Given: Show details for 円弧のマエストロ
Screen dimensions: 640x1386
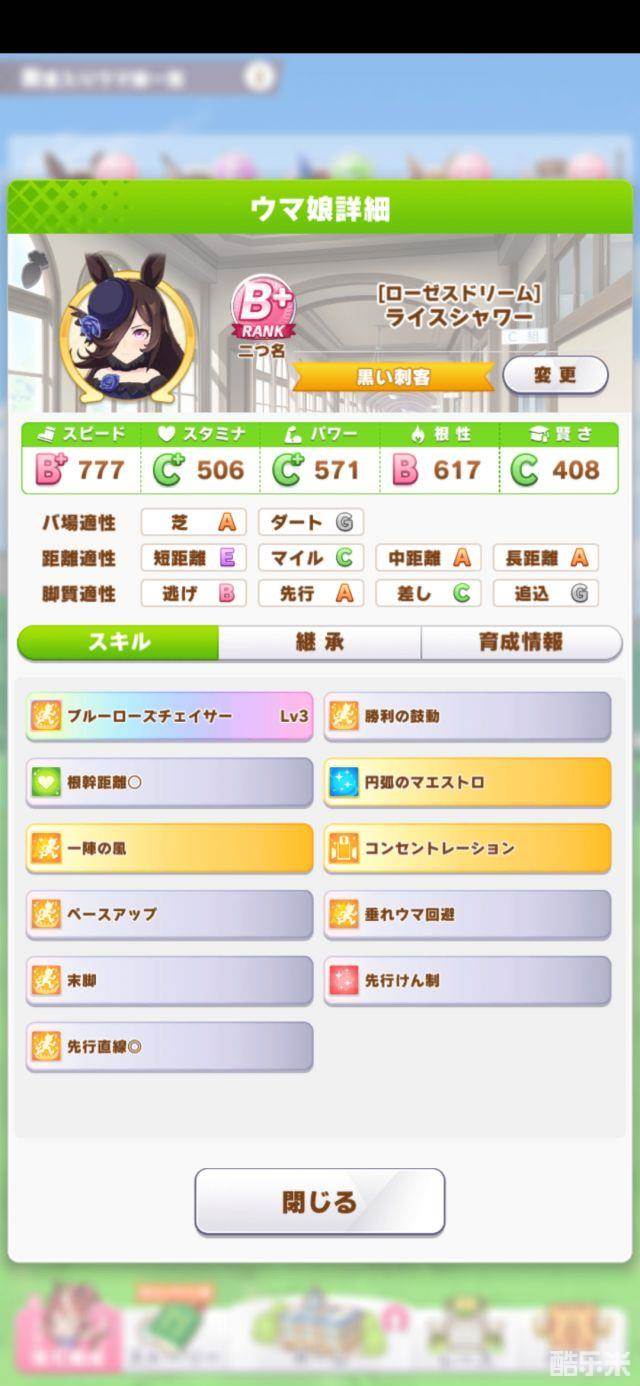Looking at the screenshot, I should point(467,782).
